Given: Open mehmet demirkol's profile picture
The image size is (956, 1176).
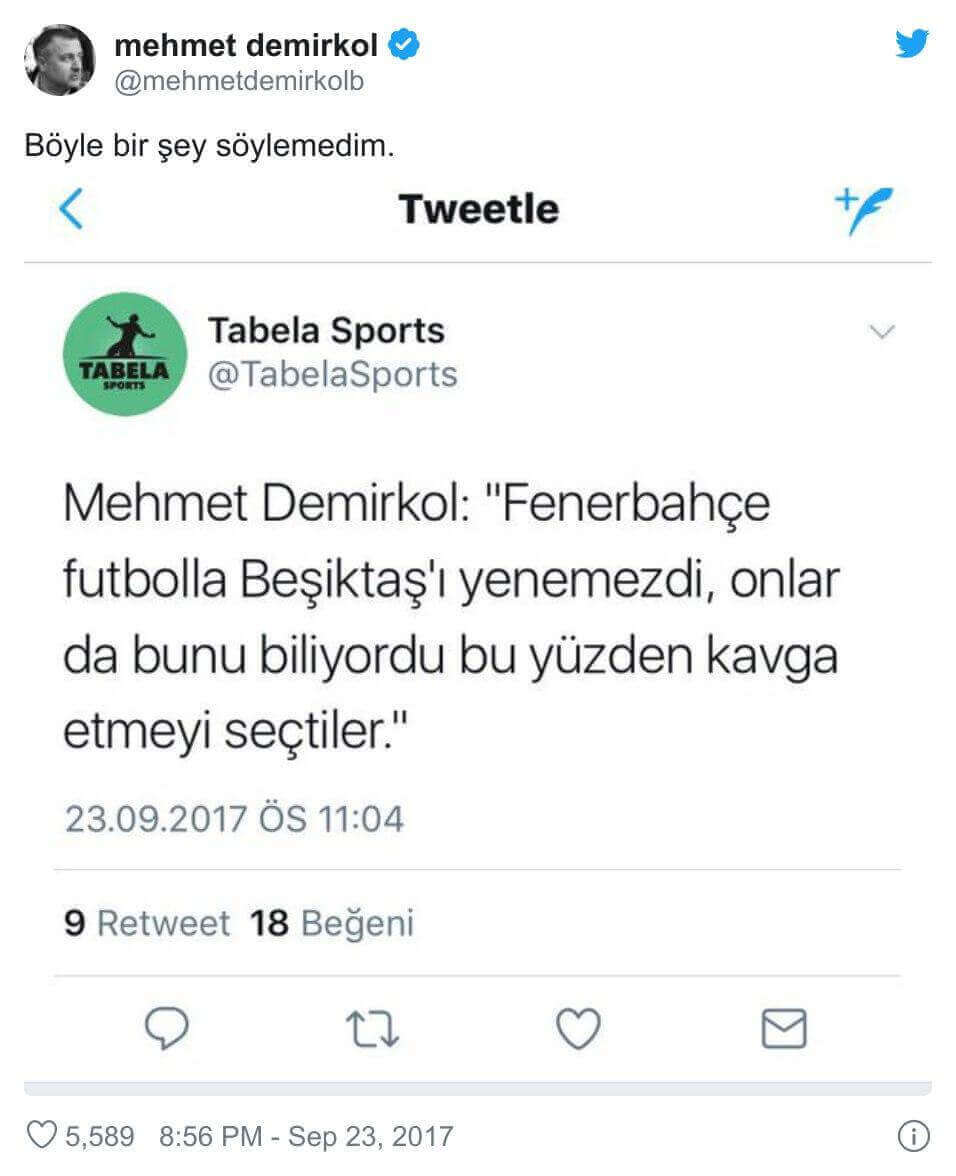Looking at the screenshot, I should coord(60,60).
